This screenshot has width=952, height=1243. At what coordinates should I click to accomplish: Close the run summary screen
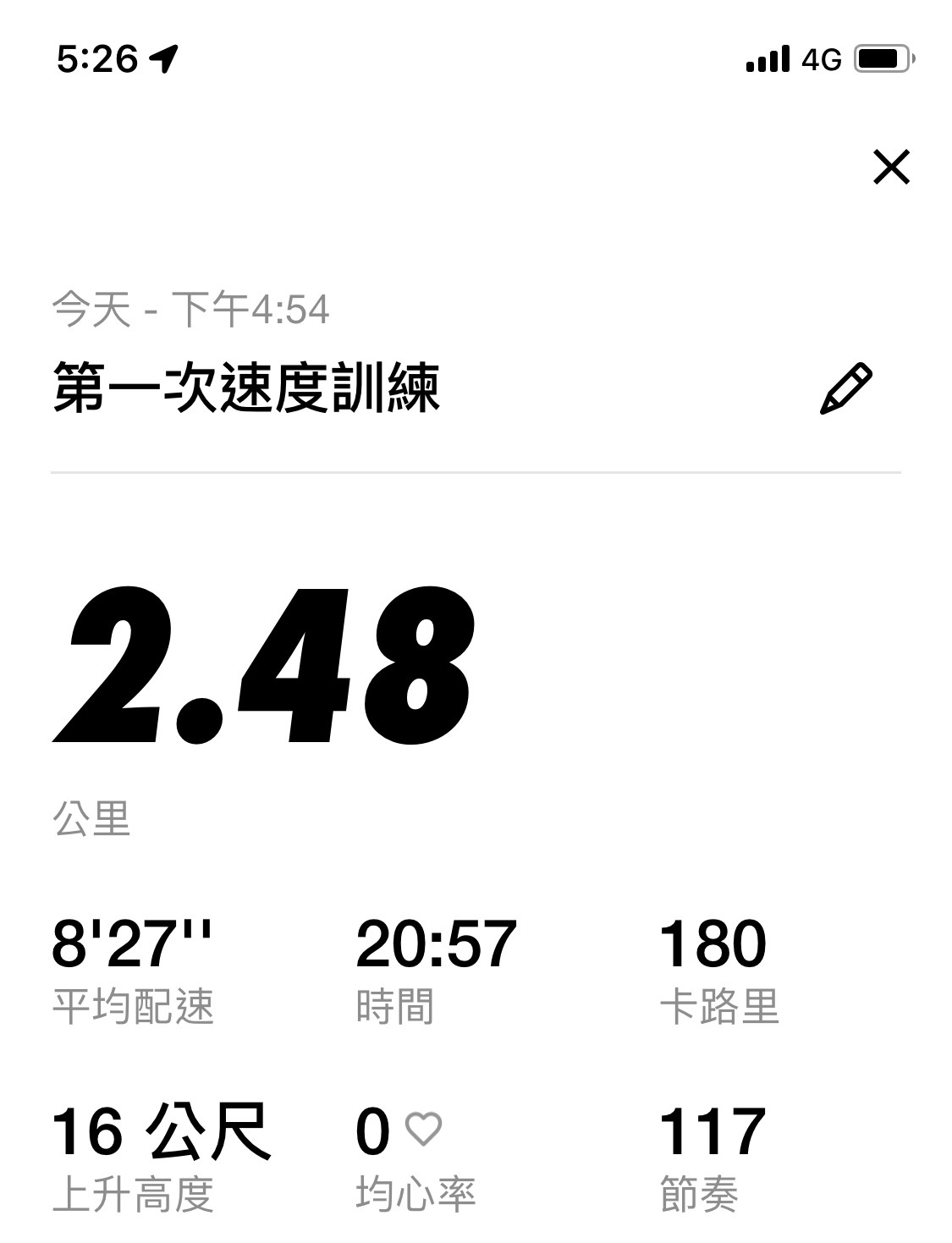(x=891, y=167)
